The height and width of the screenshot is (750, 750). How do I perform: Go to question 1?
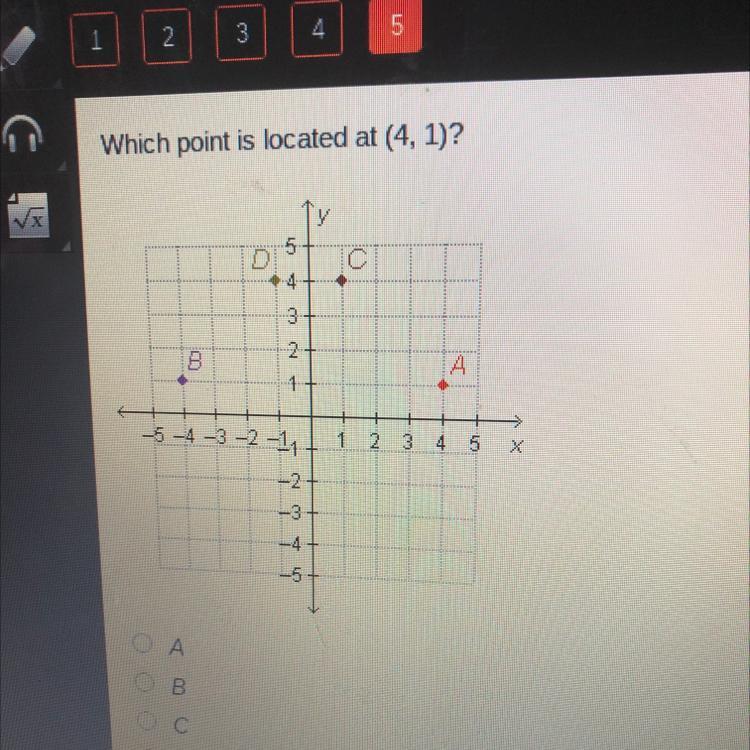(x=97, y=41)
